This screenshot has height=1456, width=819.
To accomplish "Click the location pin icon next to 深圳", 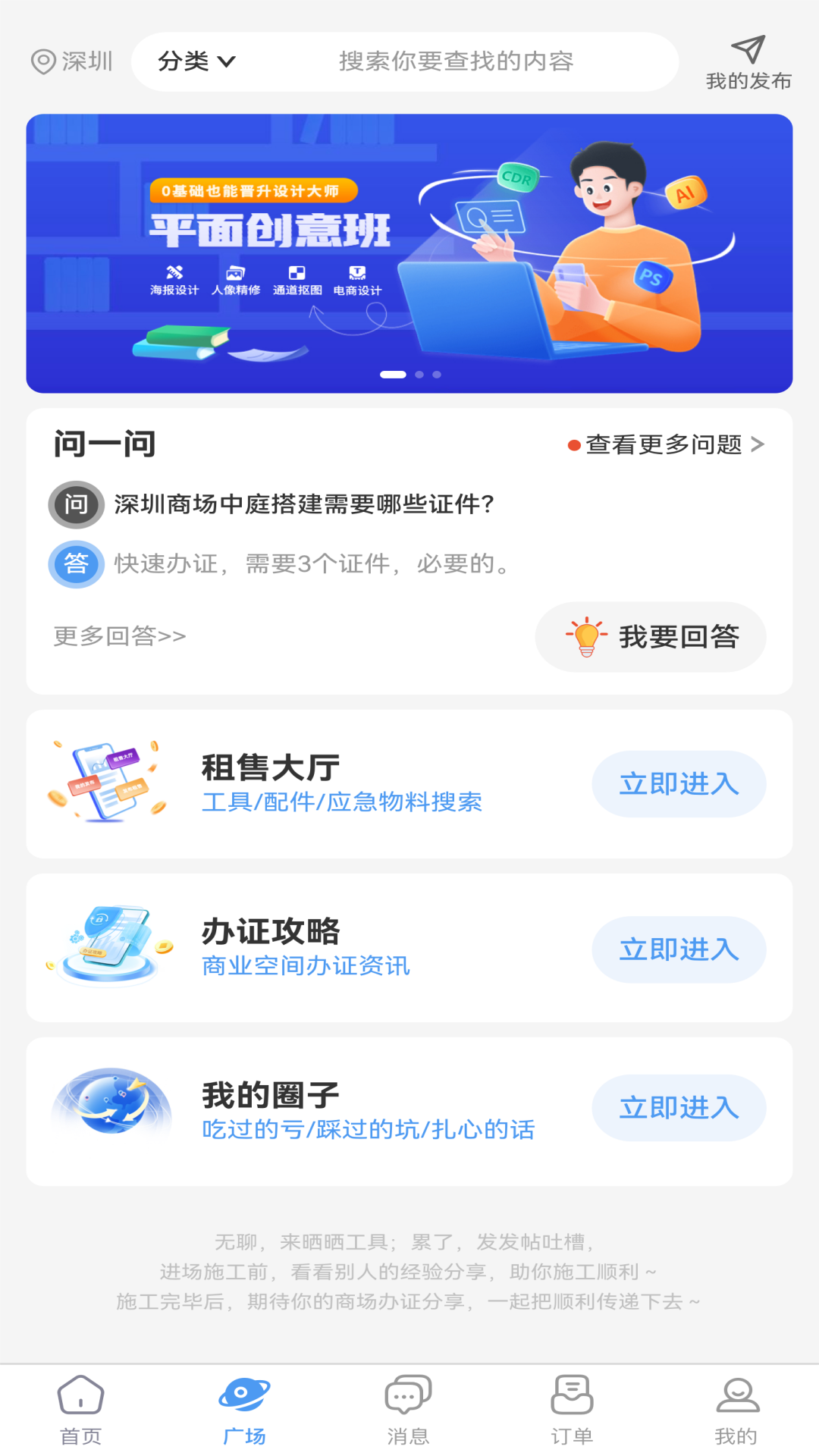I will tap(42, 61).
